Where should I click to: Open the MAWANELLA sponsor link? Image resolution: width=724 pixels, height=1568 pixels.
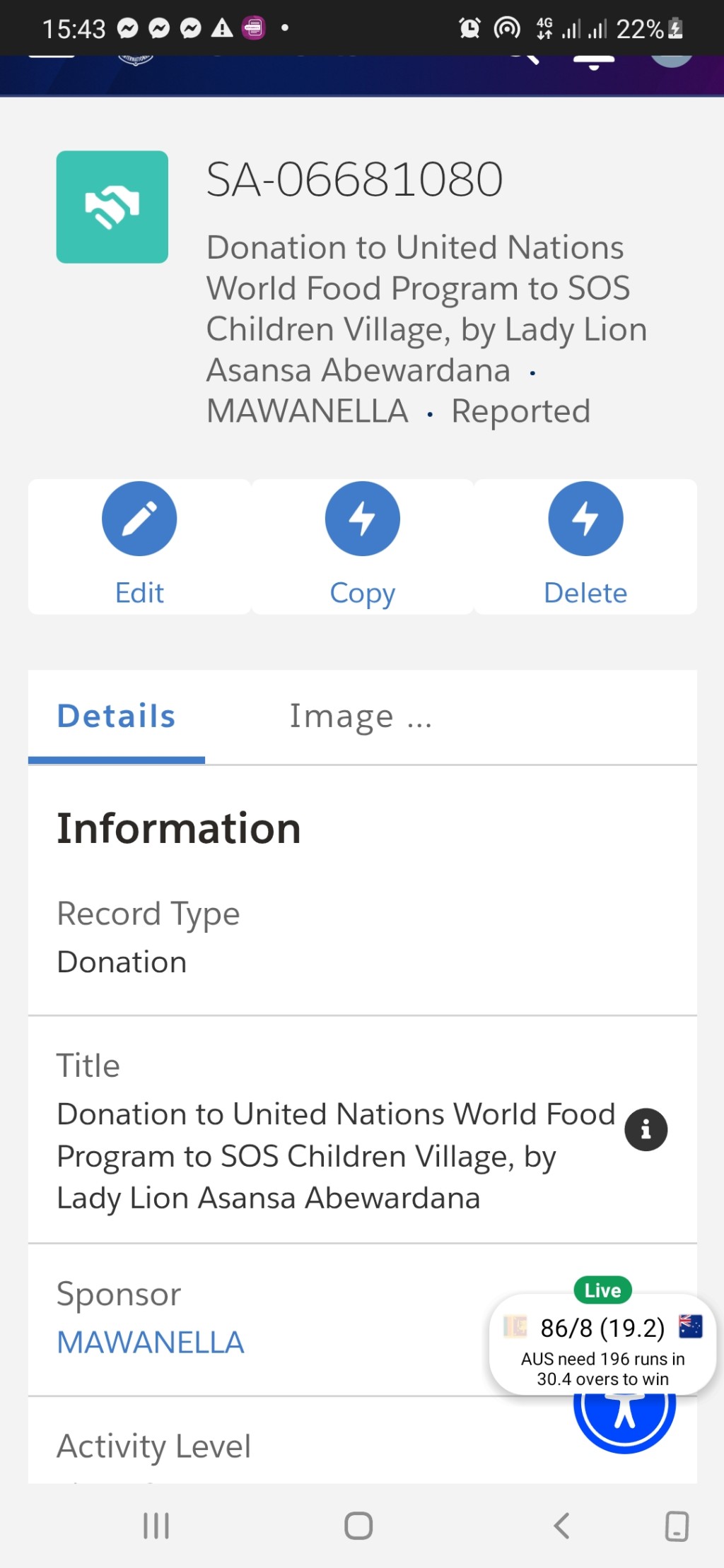click(x=151, y=1342)
